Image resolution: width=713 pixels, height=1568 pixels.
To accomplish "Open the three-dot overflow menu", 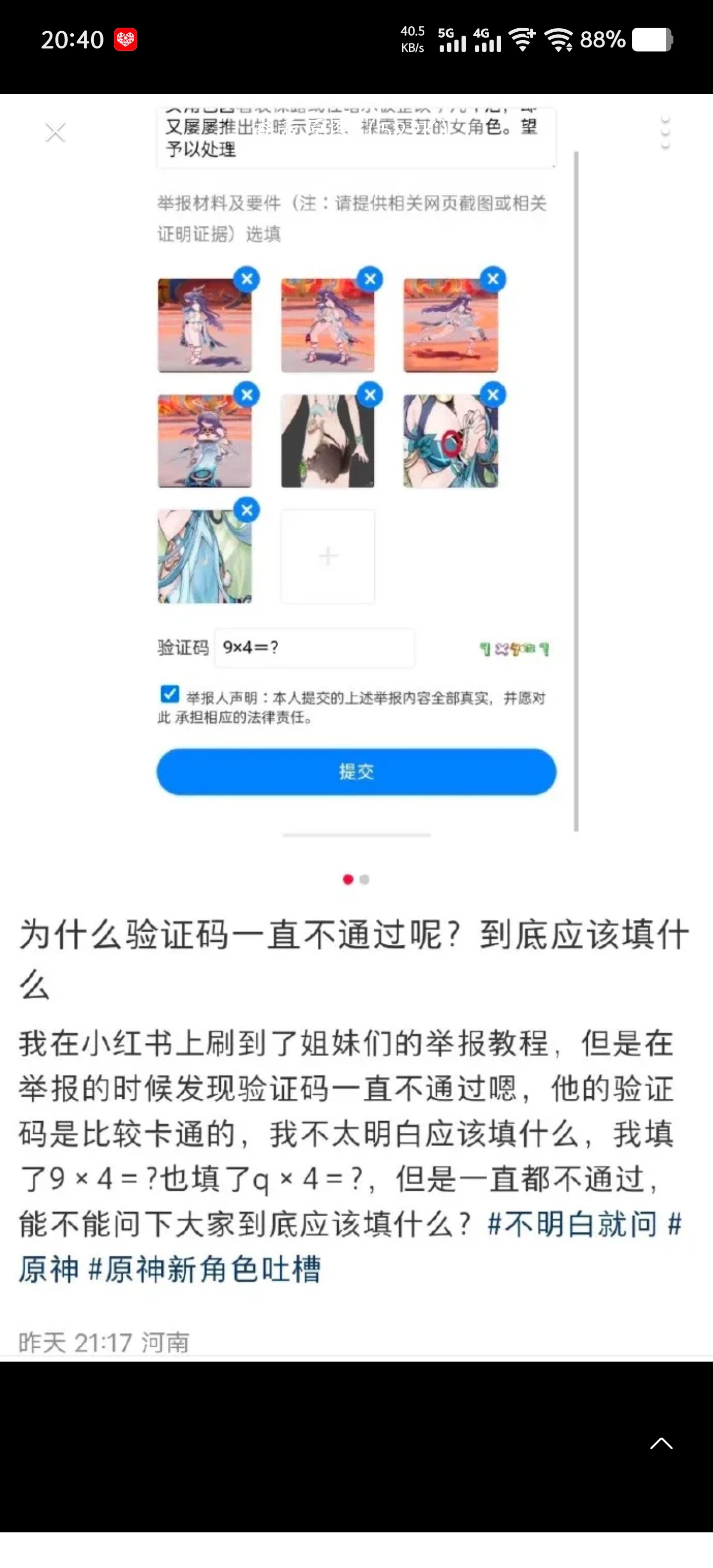I will [665, 132].
